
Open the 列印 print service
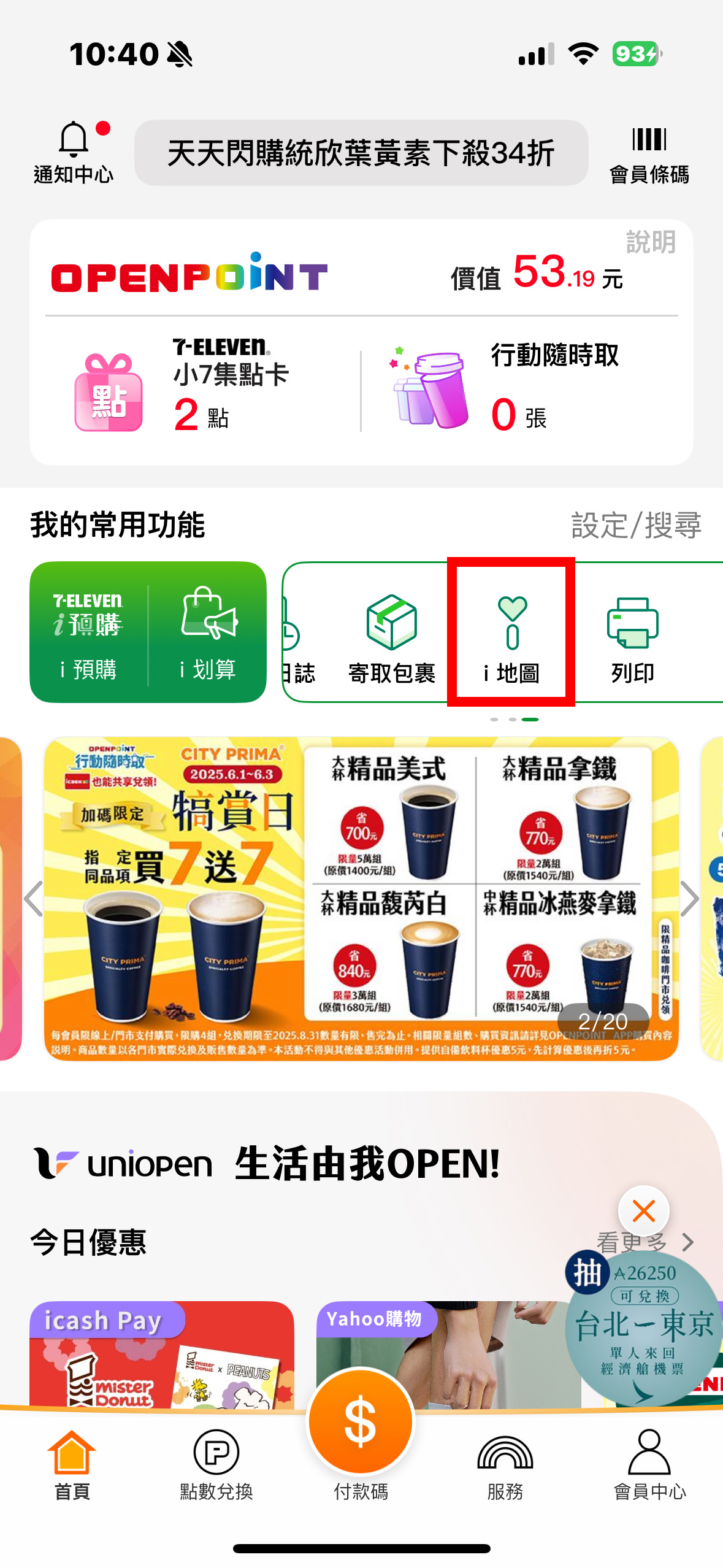[x=632, y=637]
